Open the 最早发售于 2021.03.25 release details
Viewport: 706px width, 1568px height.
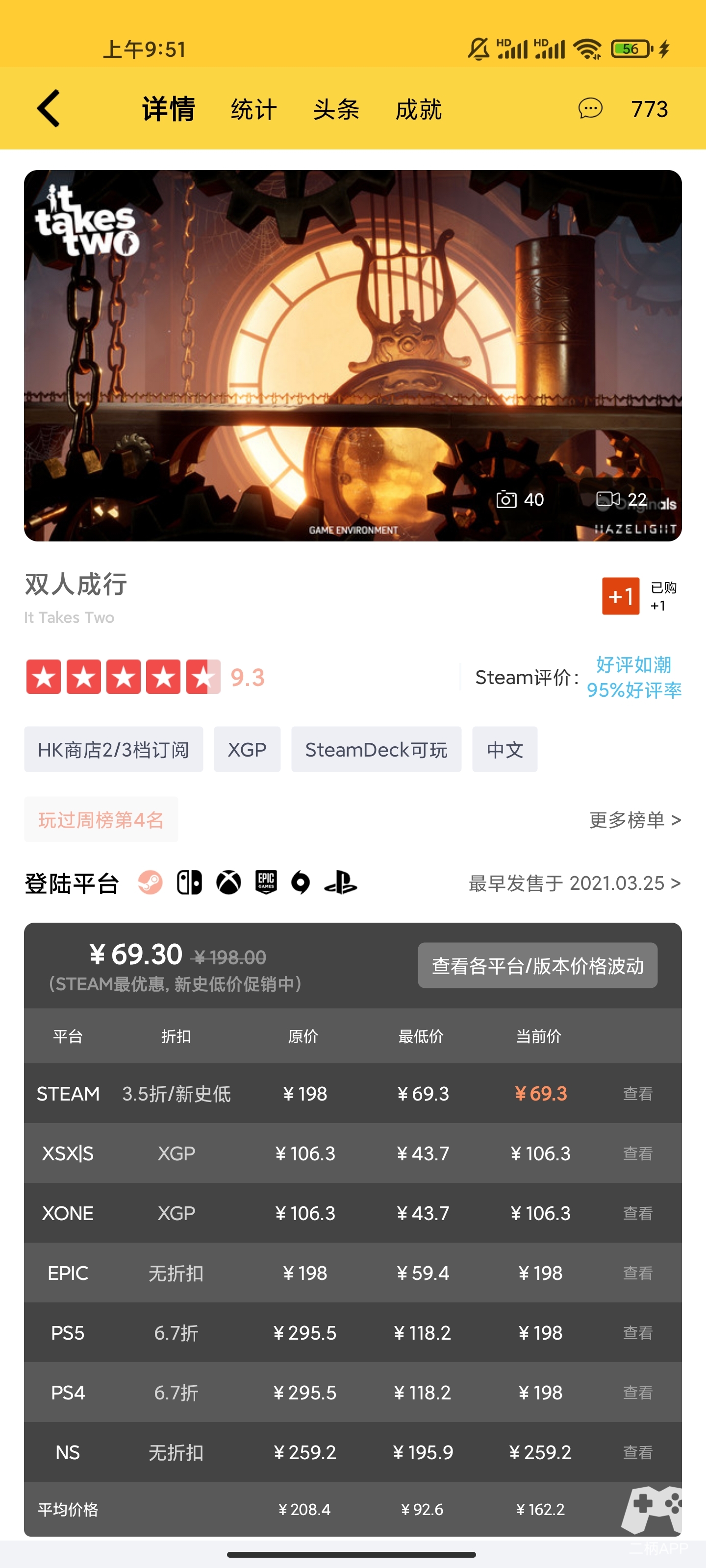tap(574, 883)
